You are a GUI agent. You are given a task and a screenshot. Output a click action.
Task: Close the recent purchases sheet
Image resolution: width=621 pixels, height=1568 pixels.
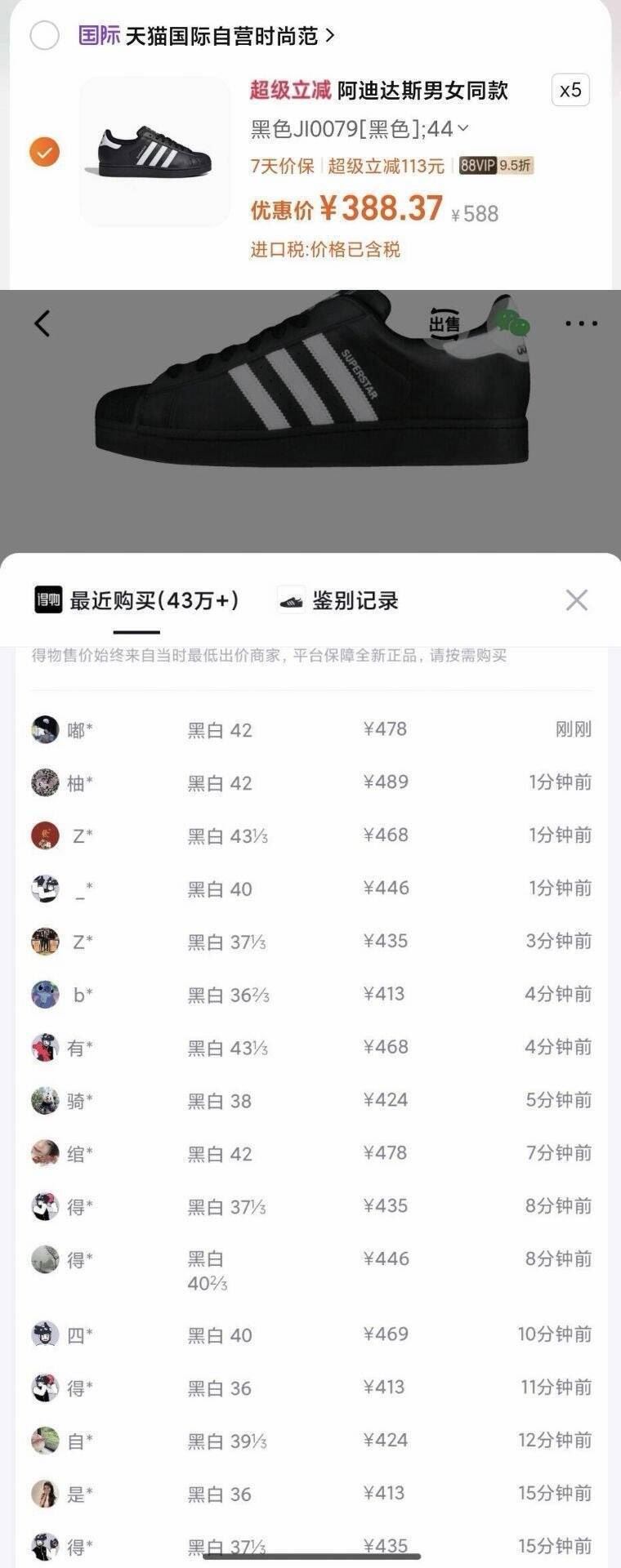pos(576,600)
